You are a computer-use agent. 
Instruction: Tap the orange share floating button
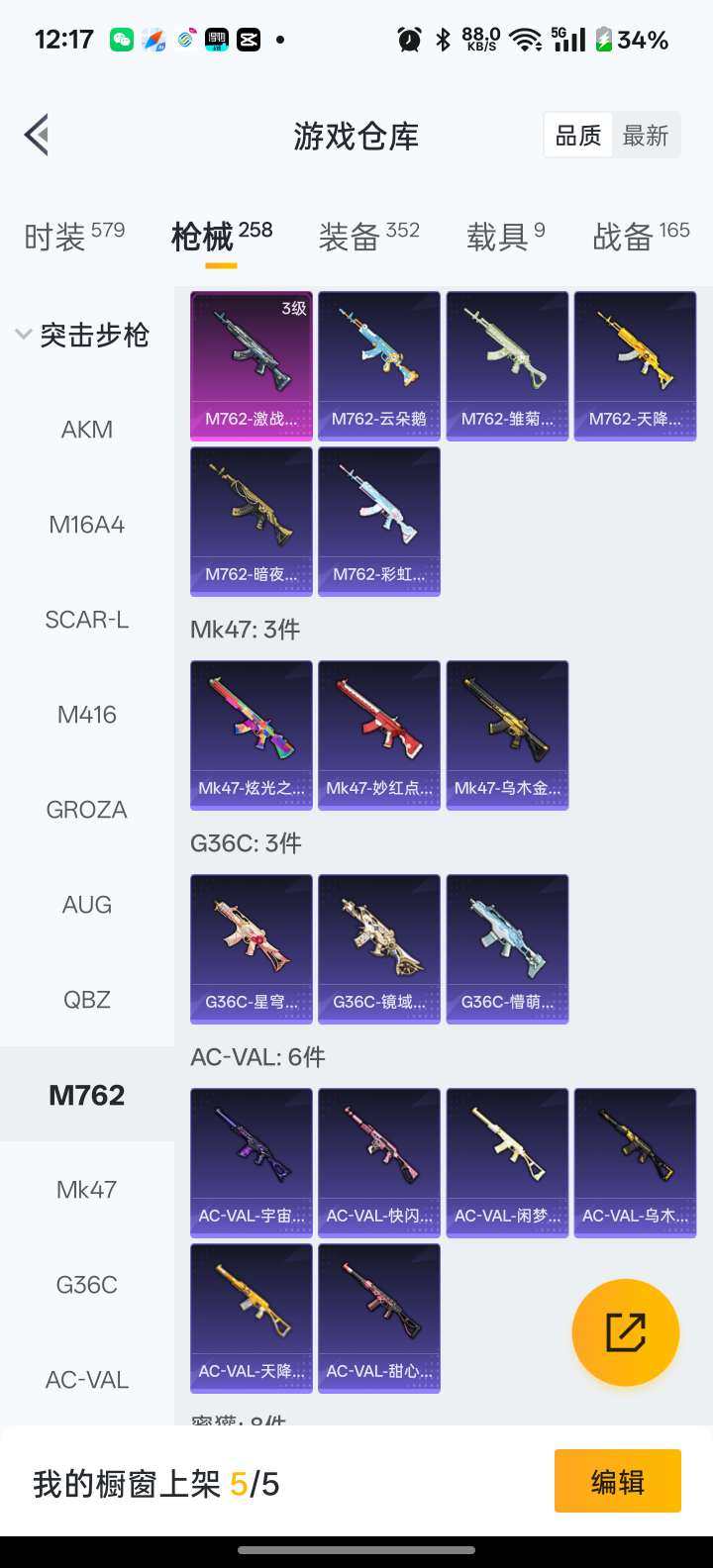[626, 1332]
